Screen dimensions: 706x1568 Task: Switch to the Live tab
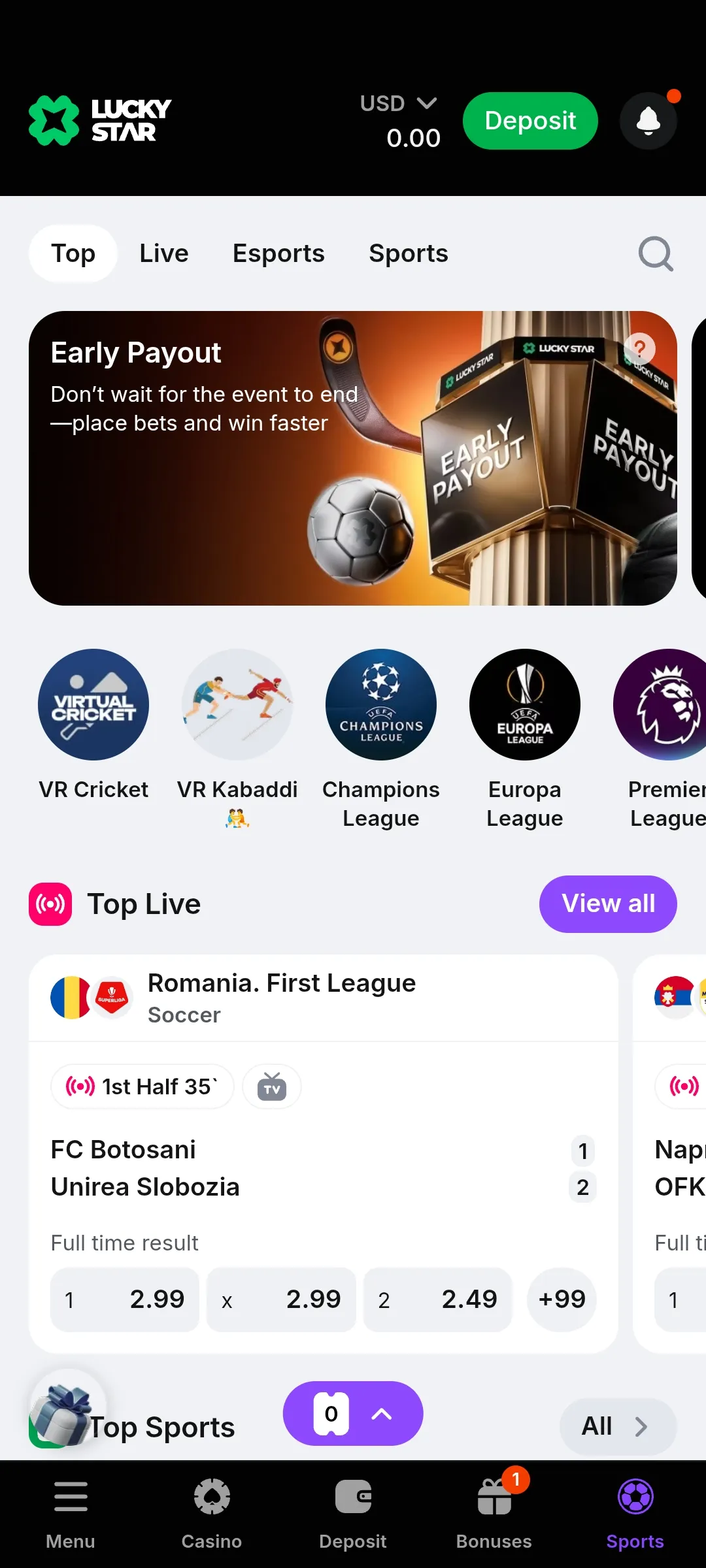tap(163, 253)
